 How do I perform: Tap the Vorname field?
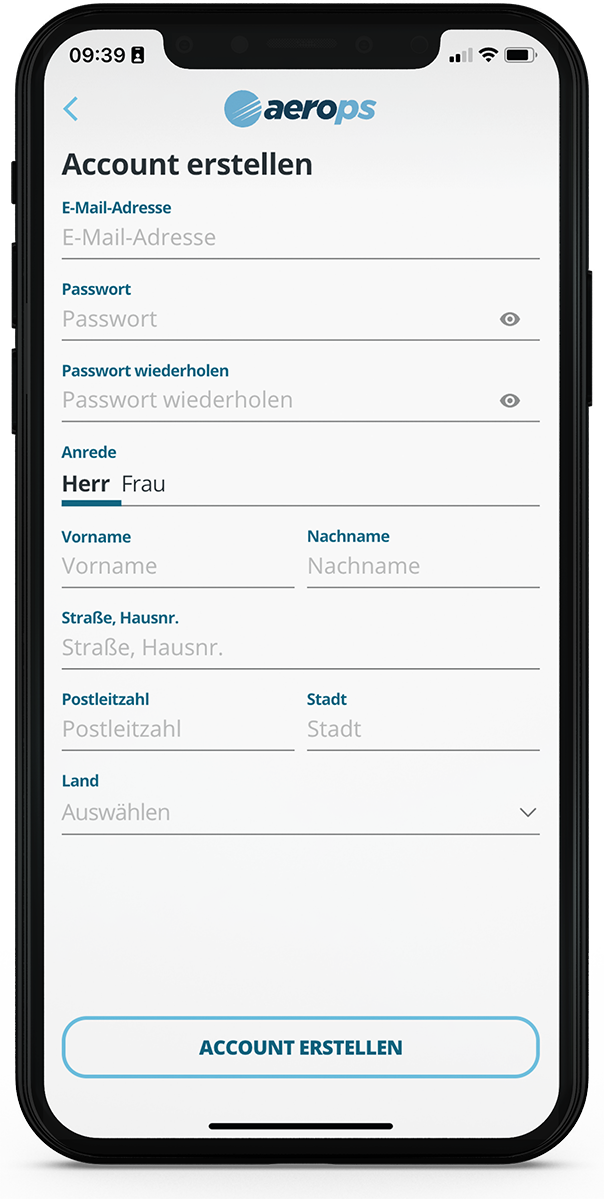coord(177,566)
